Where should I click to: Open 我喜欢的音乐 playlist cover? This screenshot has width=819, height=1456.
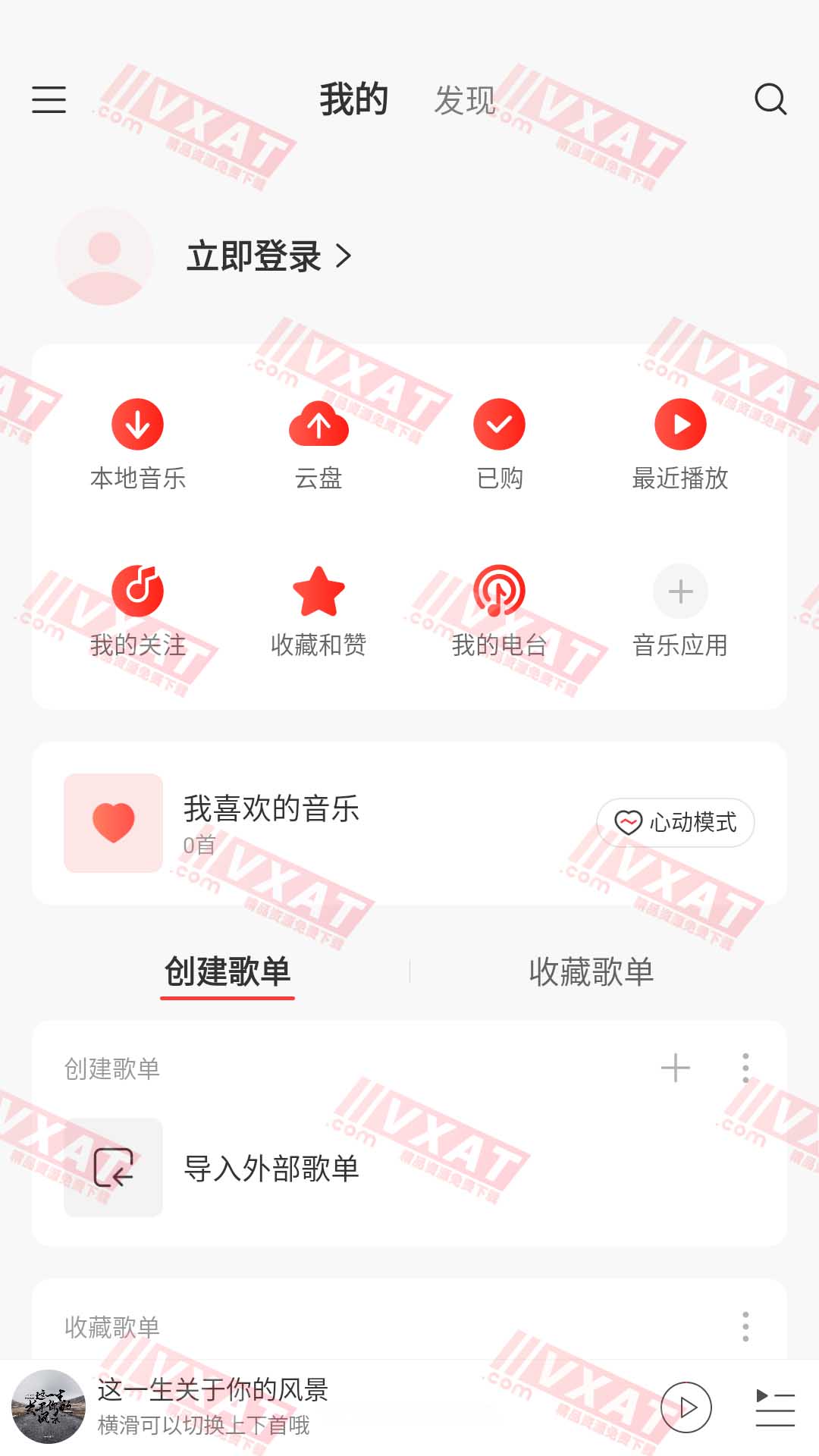click(113, 824)
